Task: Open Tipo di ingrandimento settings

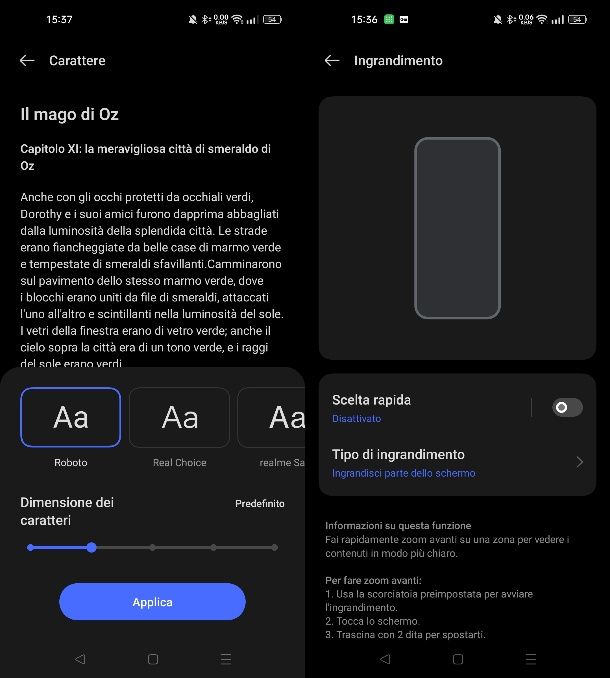Action: click(x=457, y=462)
